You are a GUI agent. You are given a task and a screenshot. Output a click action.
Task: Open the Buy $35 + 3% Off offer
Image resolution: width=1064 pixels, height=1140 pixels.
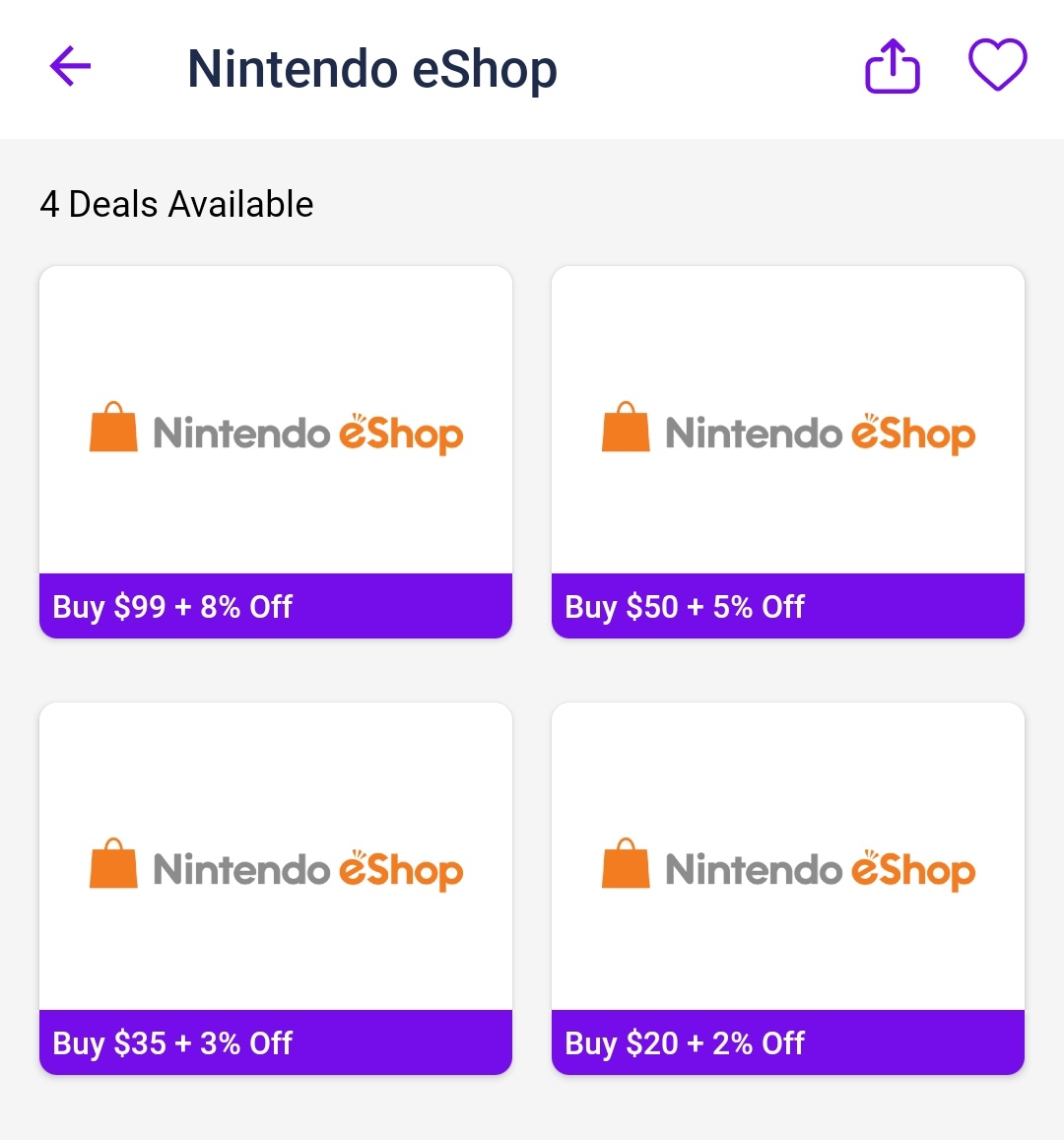[x=275, y=887]
